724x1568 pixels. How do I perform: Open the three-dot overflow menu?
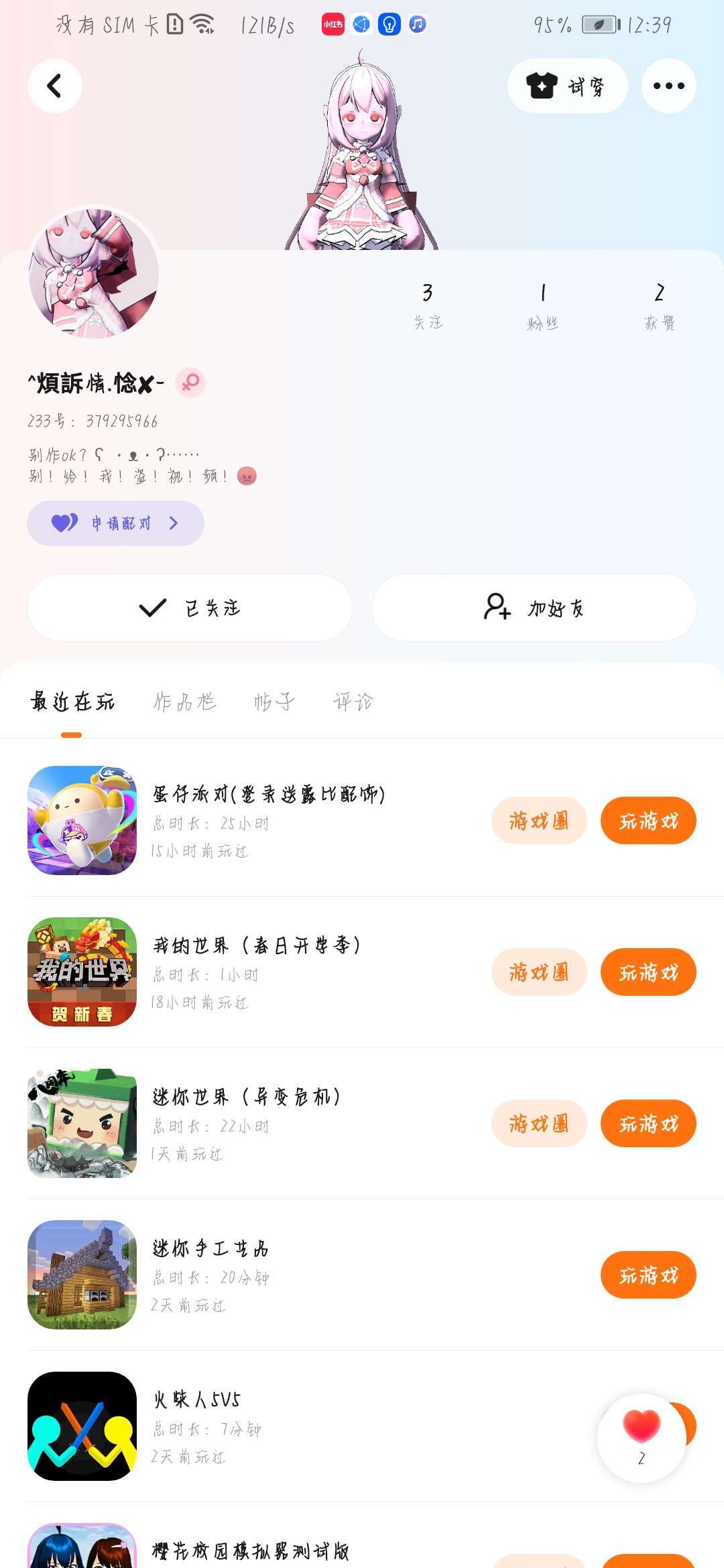pyautogui.click(x=668, y=86)
